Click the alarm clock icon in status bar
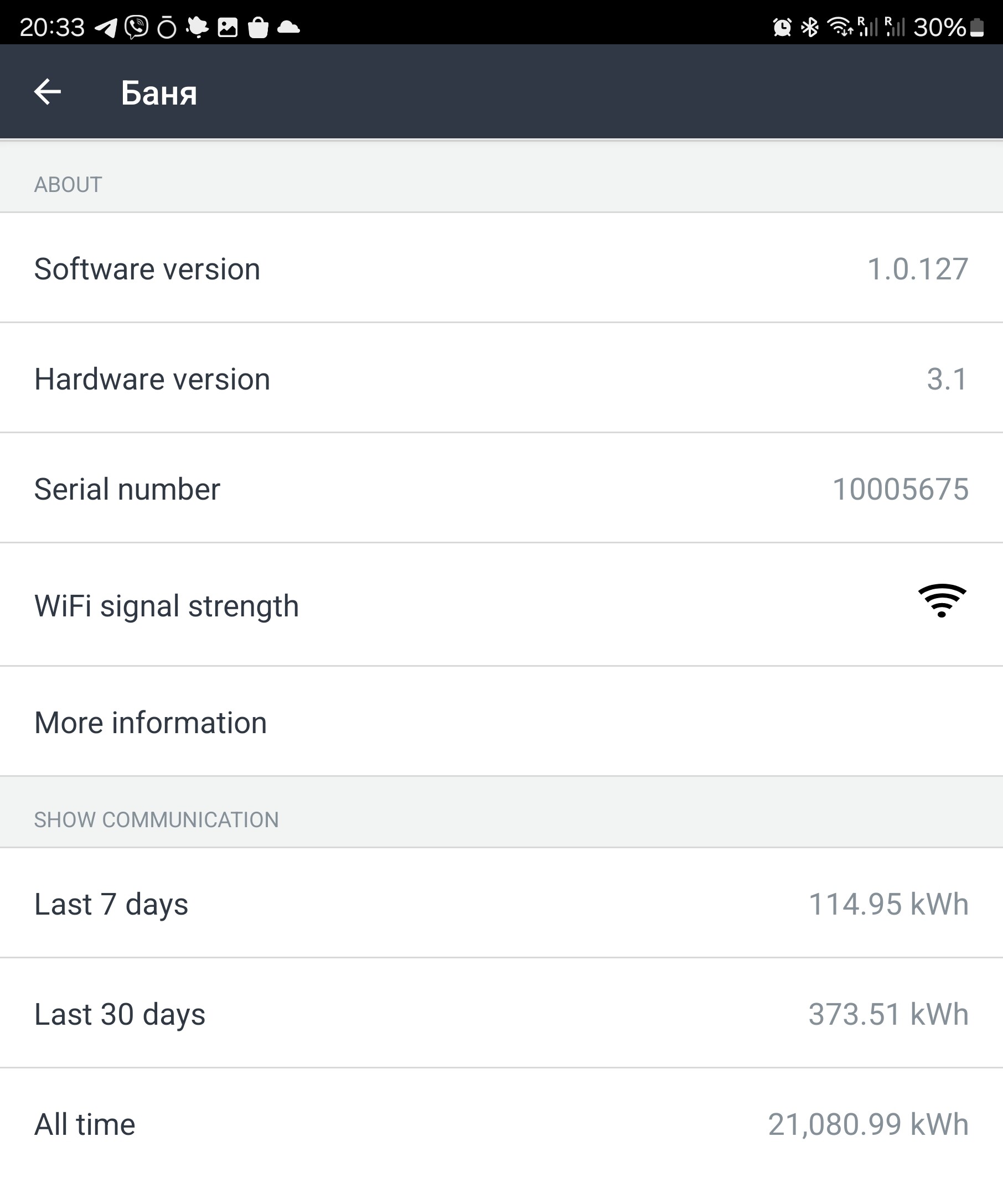The height and width of the screenshot is (1204, 1003). pyautogui.click(x=781, y=27)
